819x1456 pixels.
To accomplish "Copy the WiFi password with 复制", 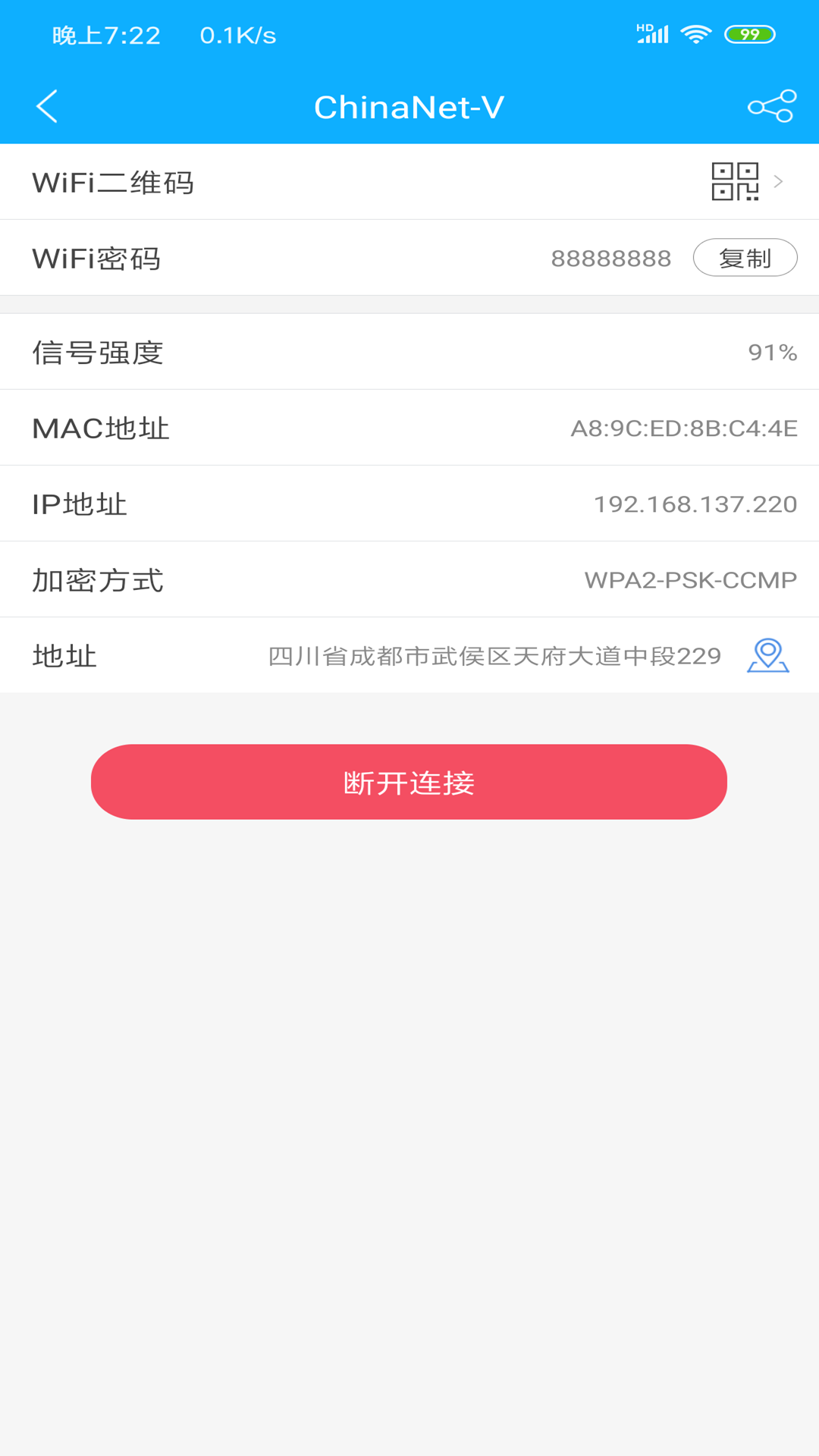I will point(745,258).
